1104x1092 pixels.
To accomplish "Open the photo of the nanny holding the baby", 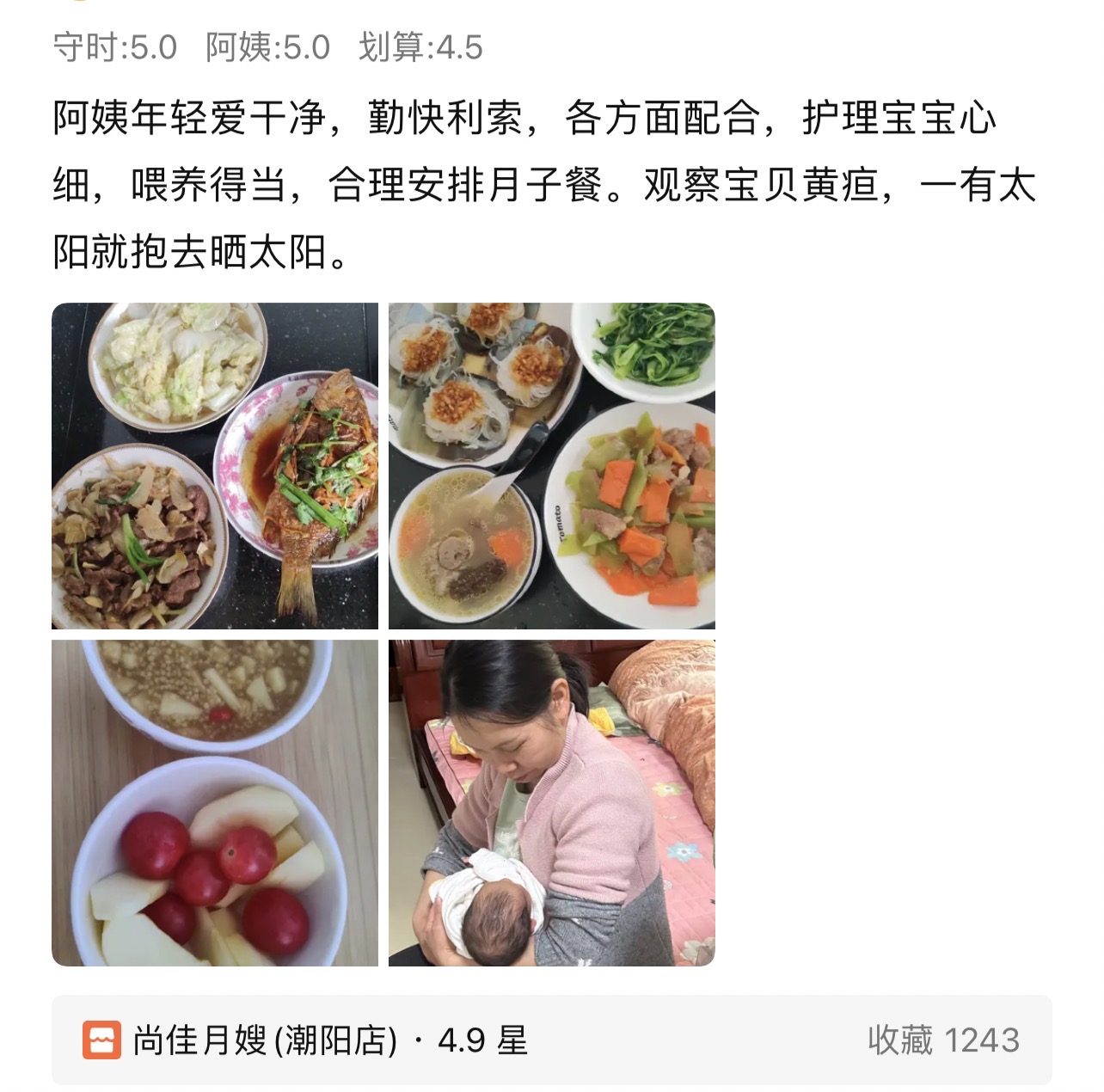I will coord(551,802).
